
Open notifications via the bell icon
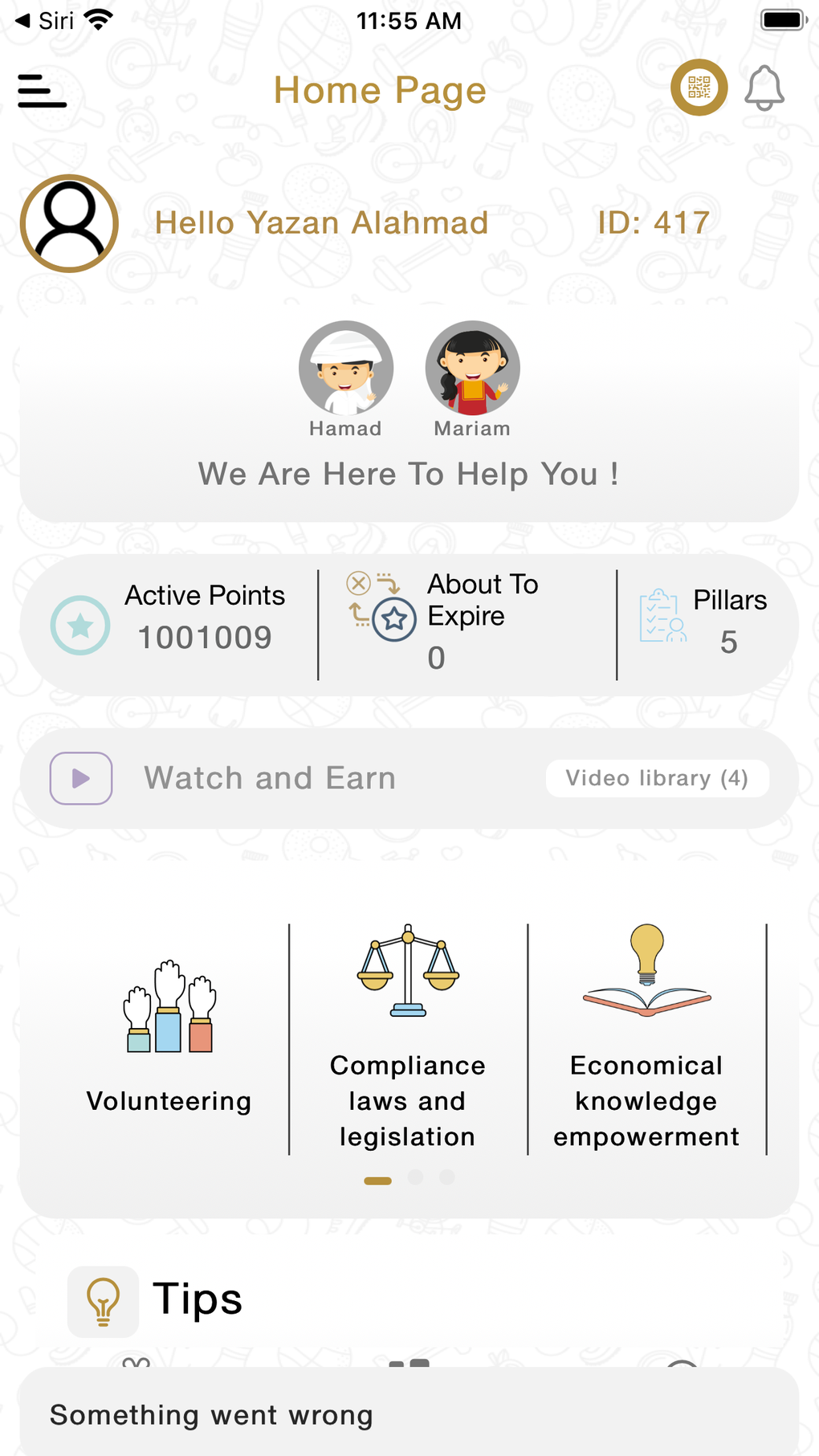(x=764, y=88)
